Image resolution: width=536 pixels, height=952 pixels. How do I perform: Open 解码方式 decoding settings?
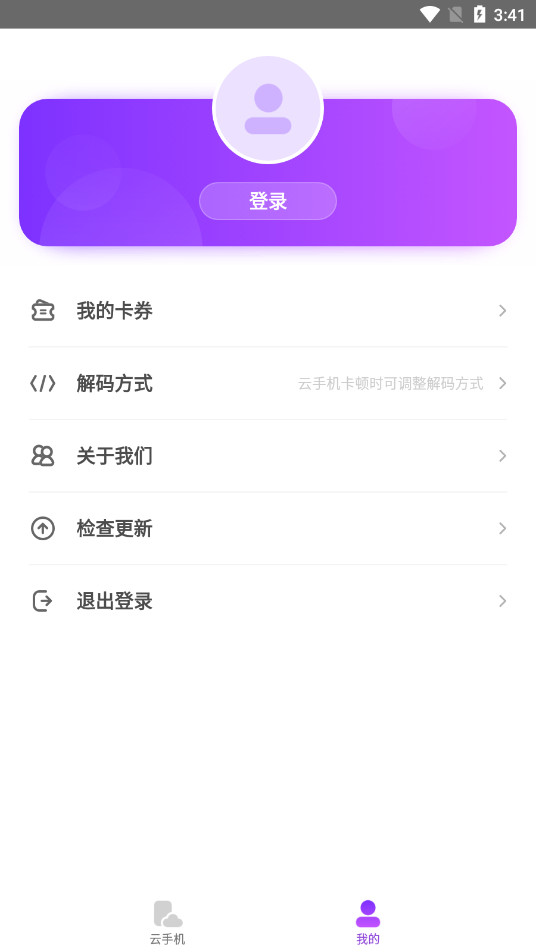point(268,383)
